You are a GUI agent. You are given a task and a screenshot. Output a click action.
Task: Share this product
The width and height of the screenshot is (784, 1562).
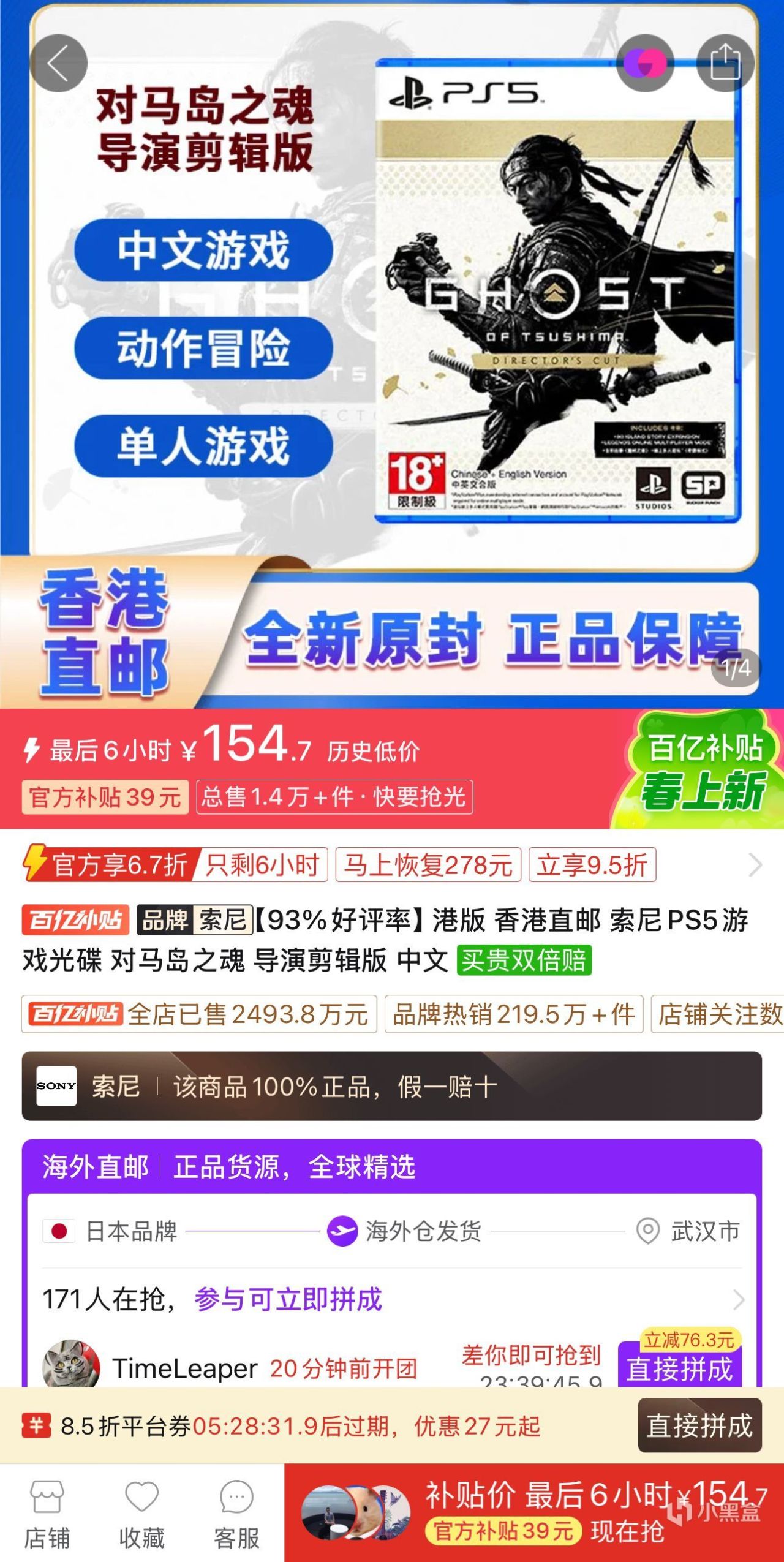click(725, 63)
